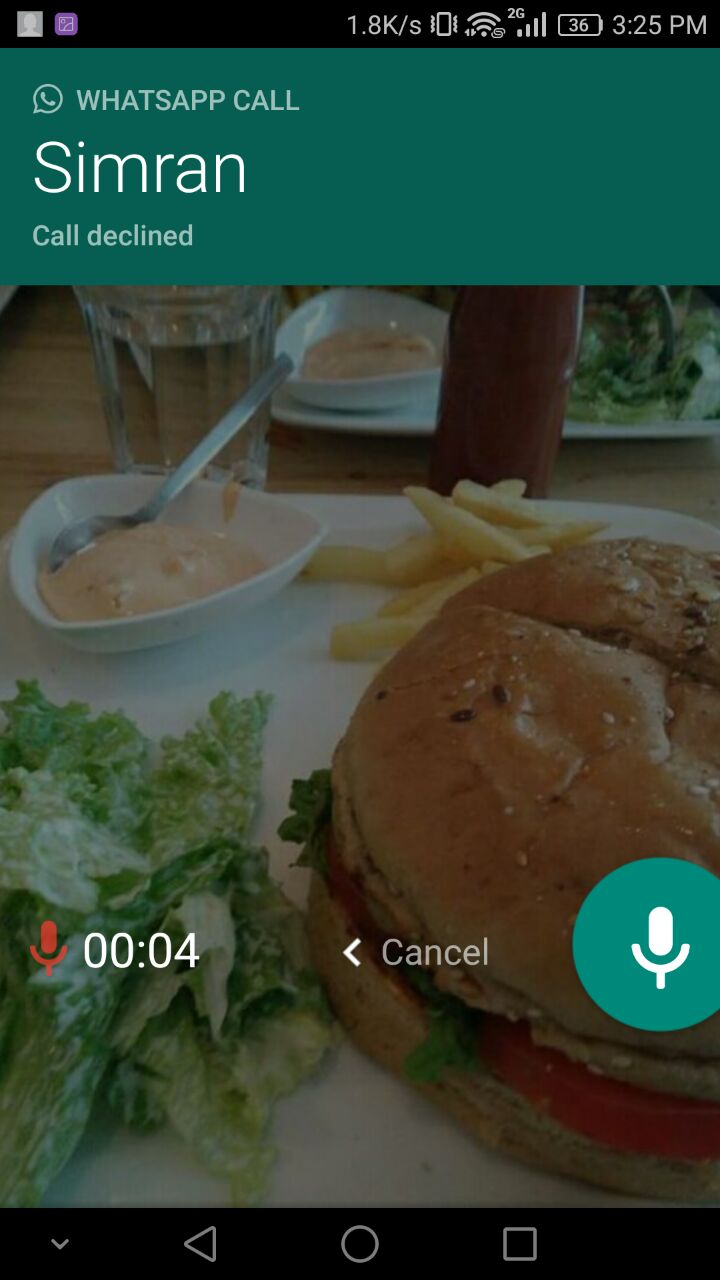Cancel the voice message recording
The width and height of the screenshot is (720, 1280).
pos(416,952)
